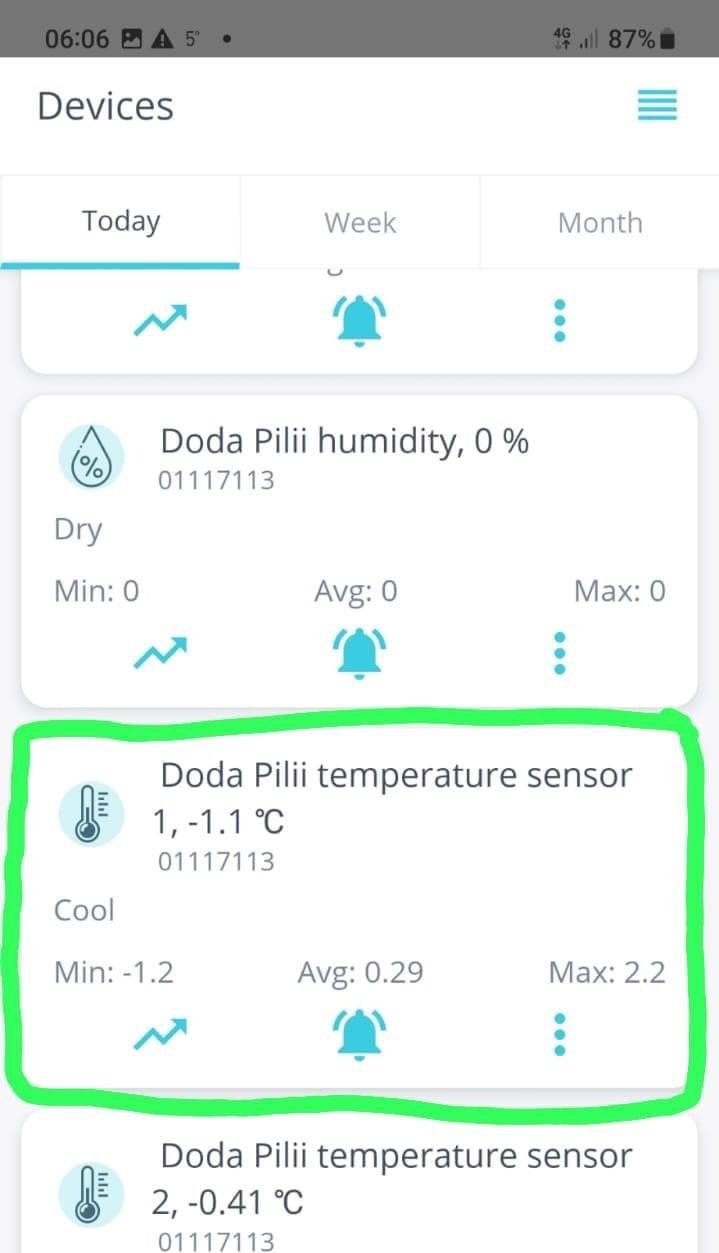Screen dimensions: 719x1253
Task: Open the Doda Pilii temperature sensor 2 card
Action: pos(360,1183)
